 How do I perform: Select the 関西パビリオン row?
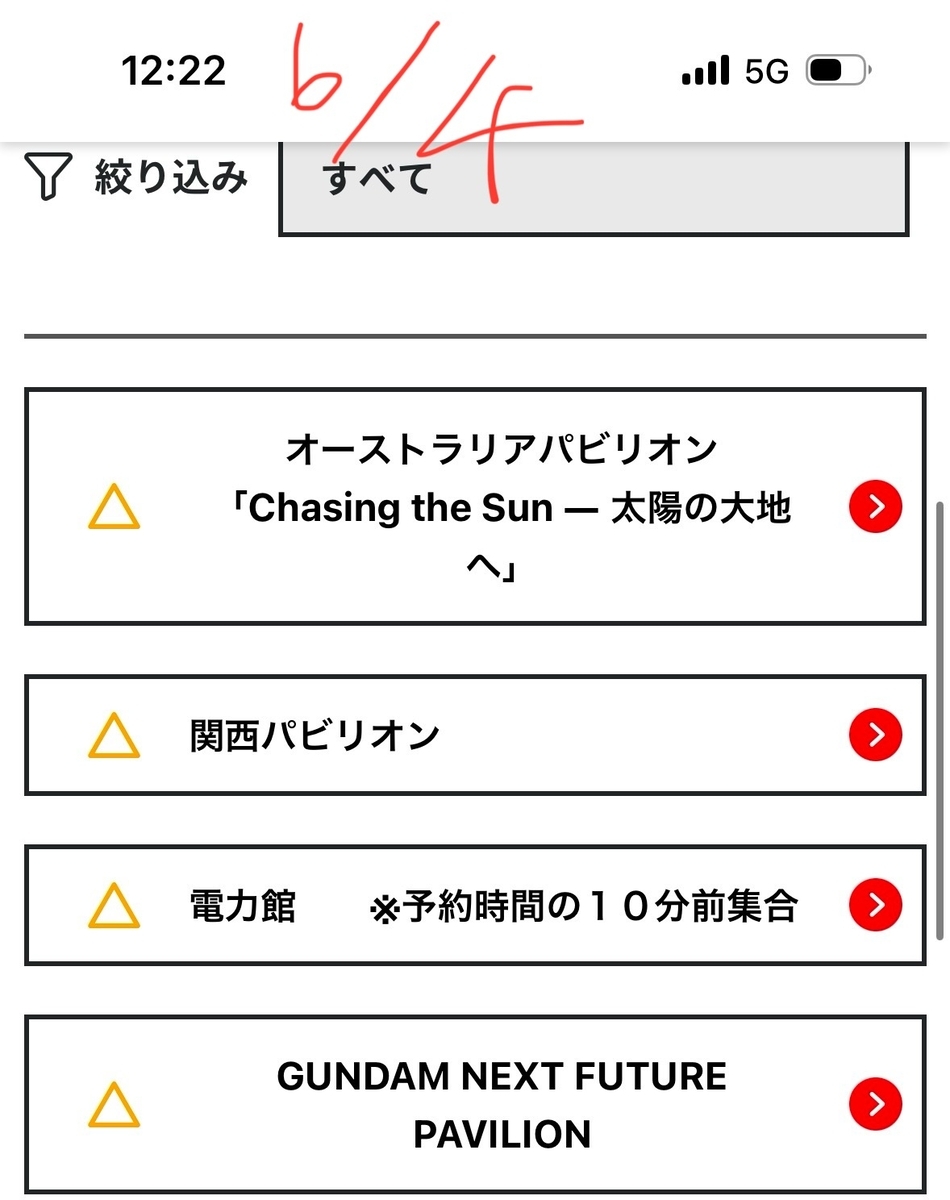tap(475, 735)
